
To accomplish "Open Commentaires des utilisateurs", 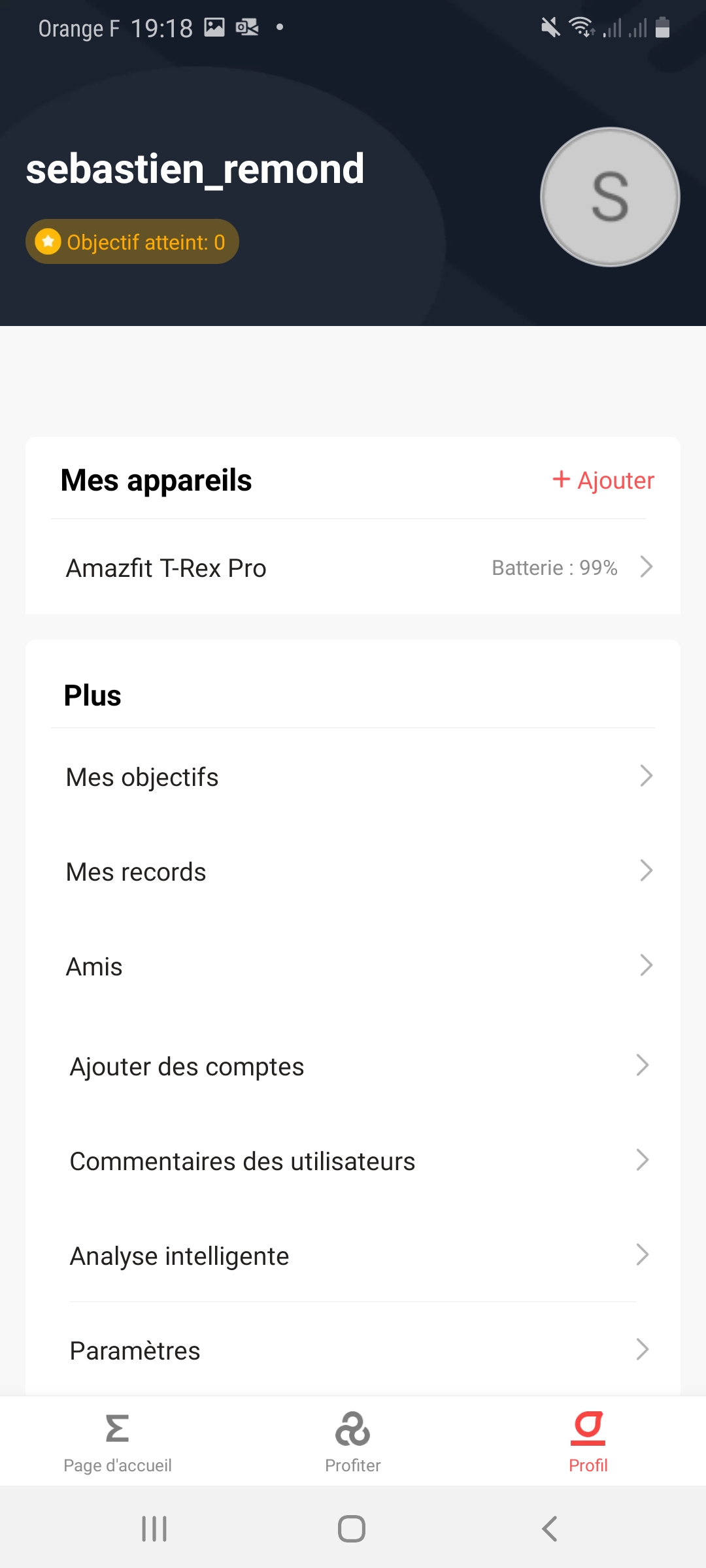I will tap(353, 1161).
